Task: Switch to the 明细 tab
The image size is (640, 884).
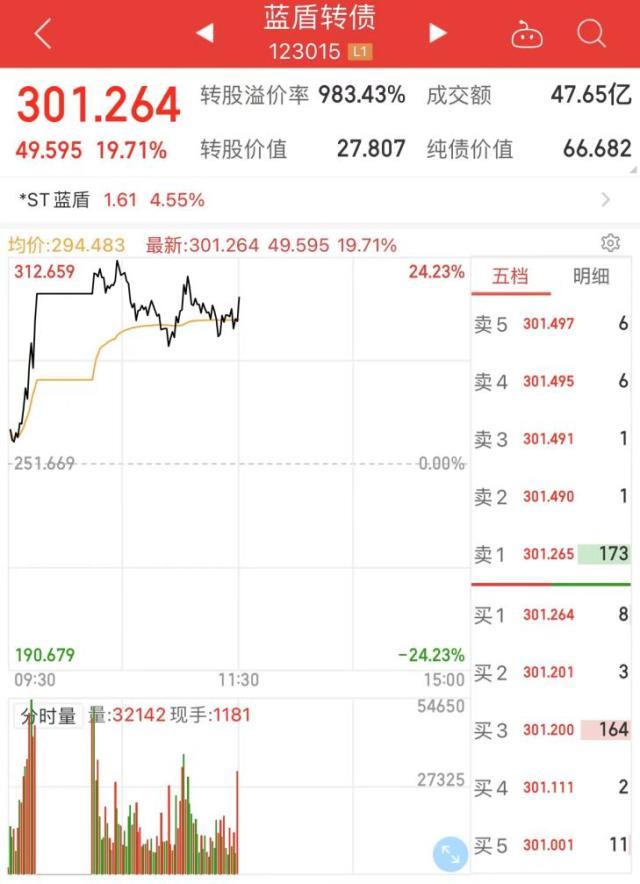Action: coord(590,277)
